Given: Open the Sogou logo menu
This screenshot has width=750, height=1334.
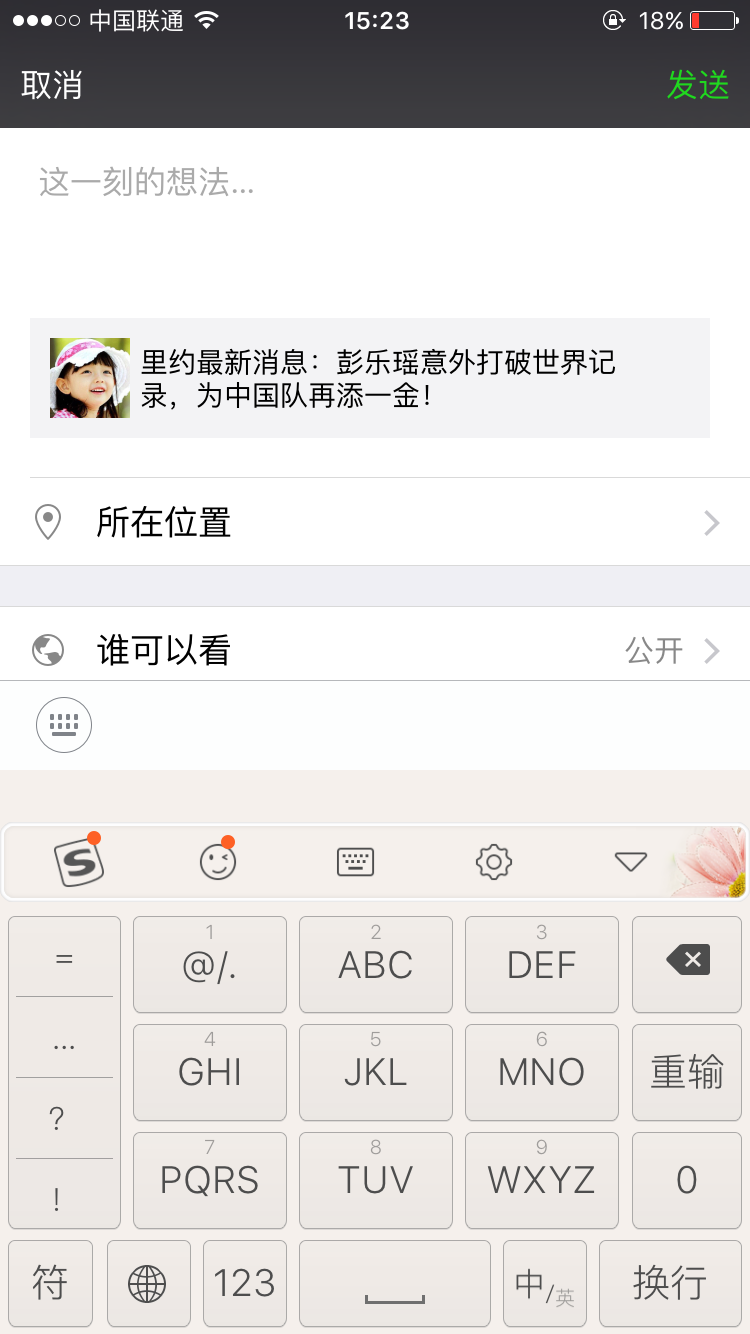Looking at the screenshot, I should [x=78, y=862].
